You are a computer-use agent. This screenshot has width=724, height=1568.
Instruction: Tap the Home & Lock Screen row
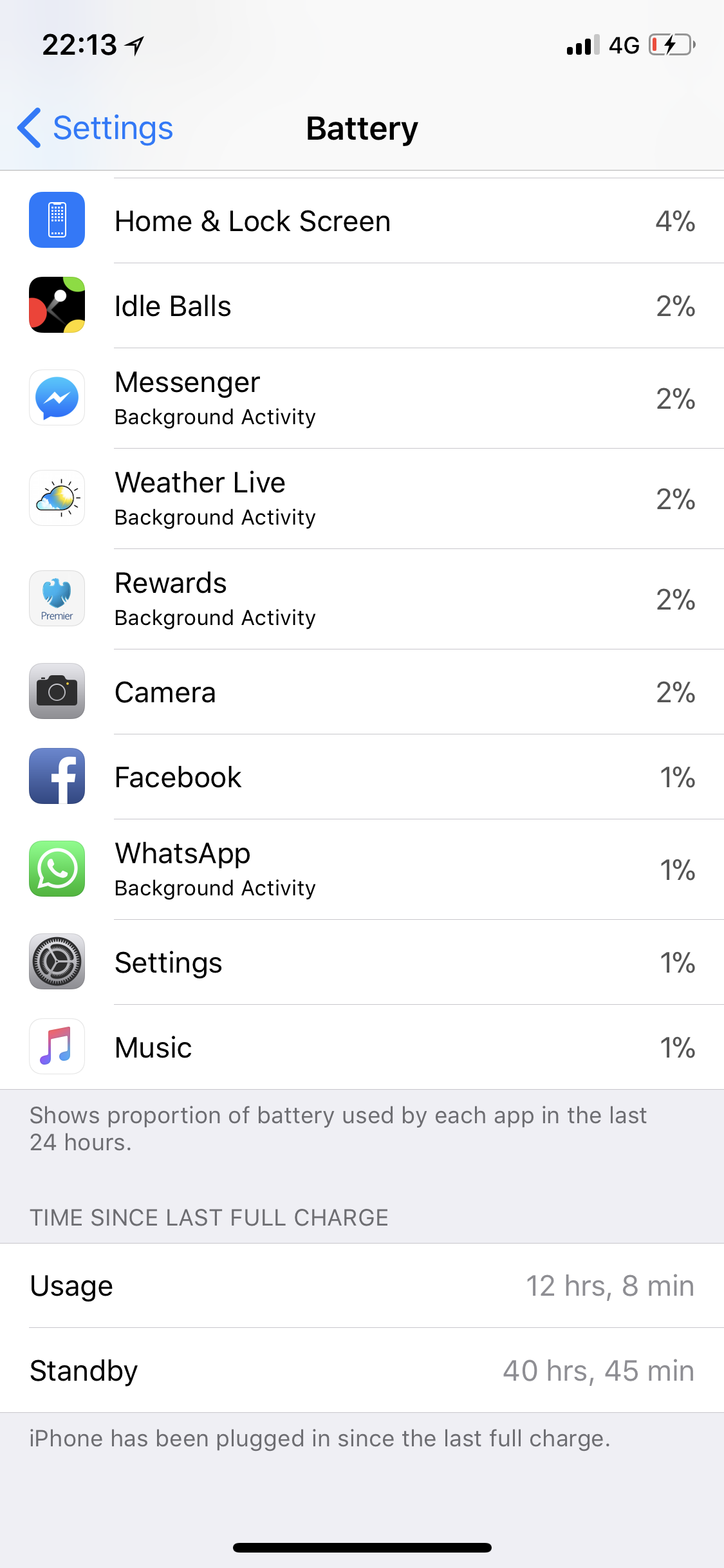point(362,221)
